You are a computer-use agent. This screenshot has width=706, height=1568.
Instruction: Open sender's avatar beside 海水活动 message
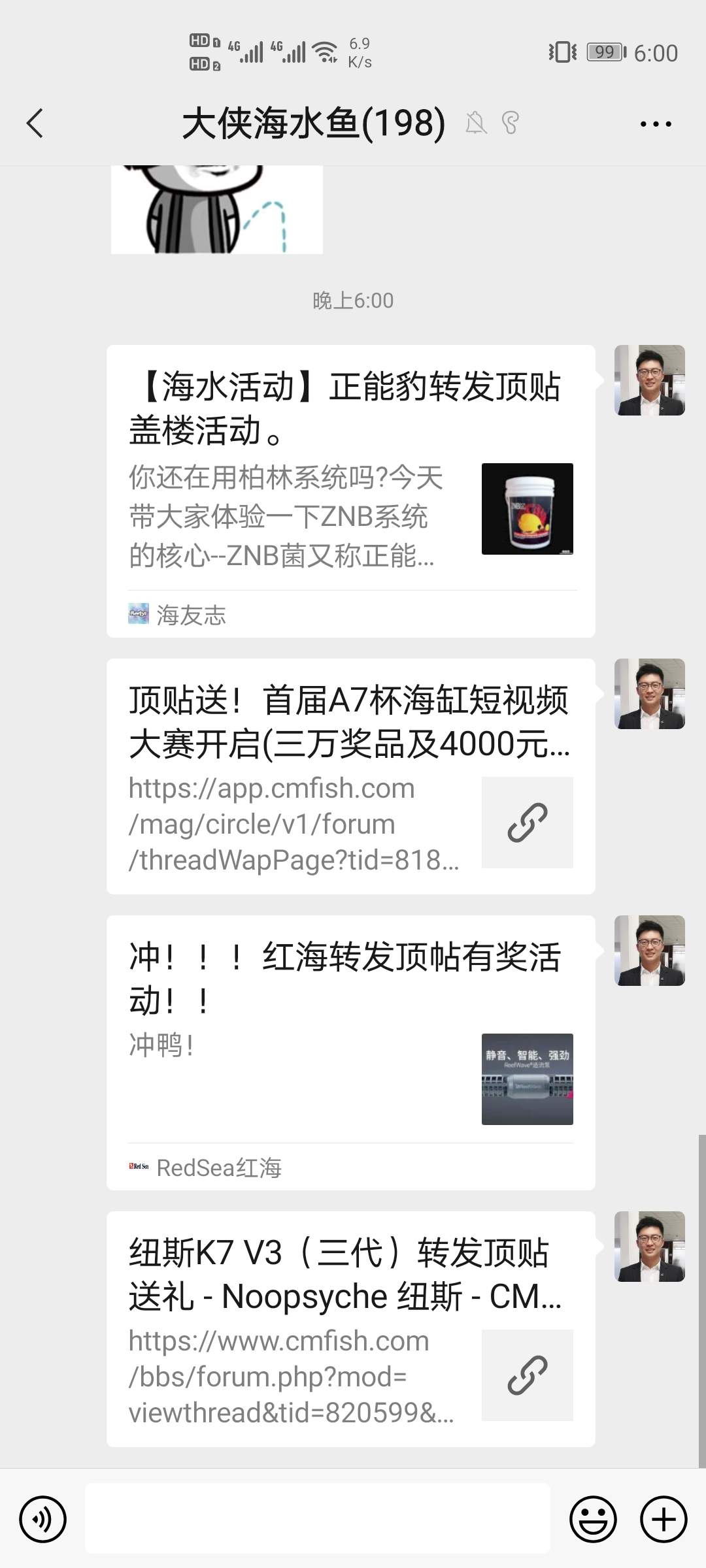(x=649, y=380)
